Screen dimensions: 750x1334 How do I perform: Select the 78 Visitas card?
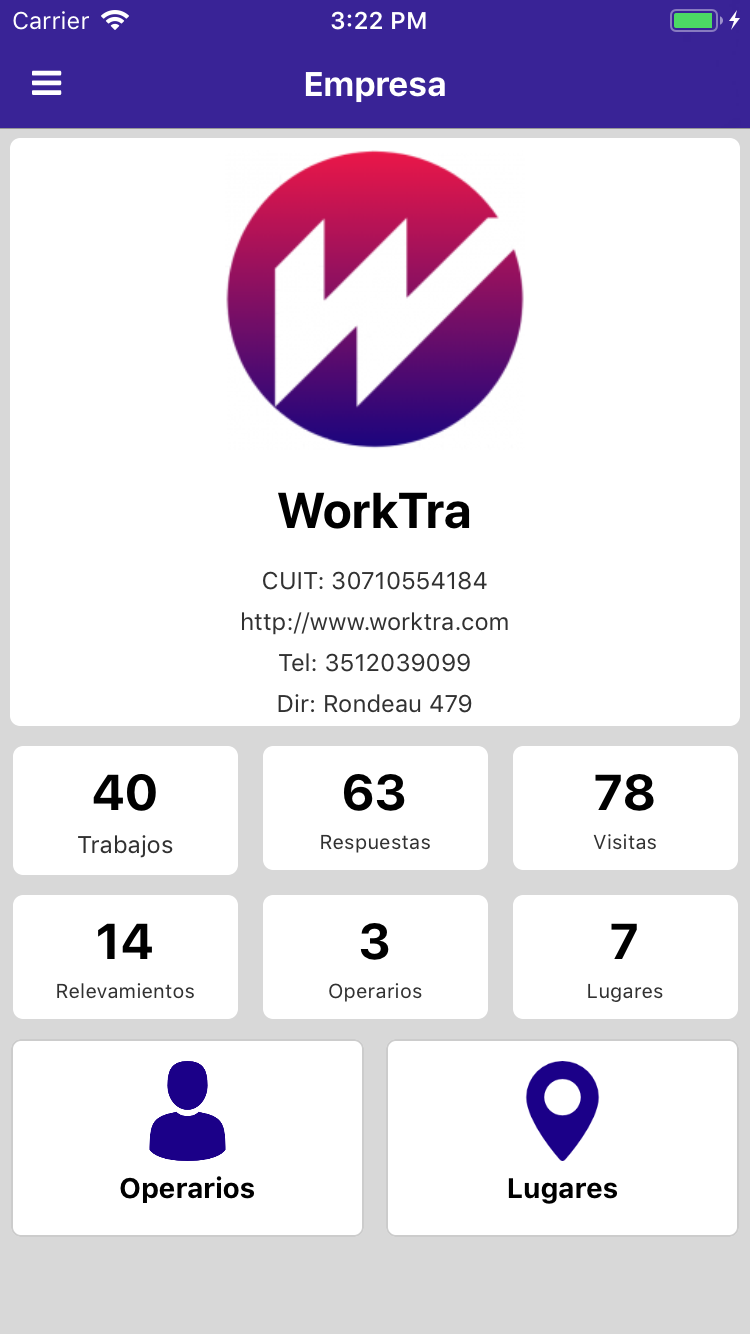tap(625, 808)
